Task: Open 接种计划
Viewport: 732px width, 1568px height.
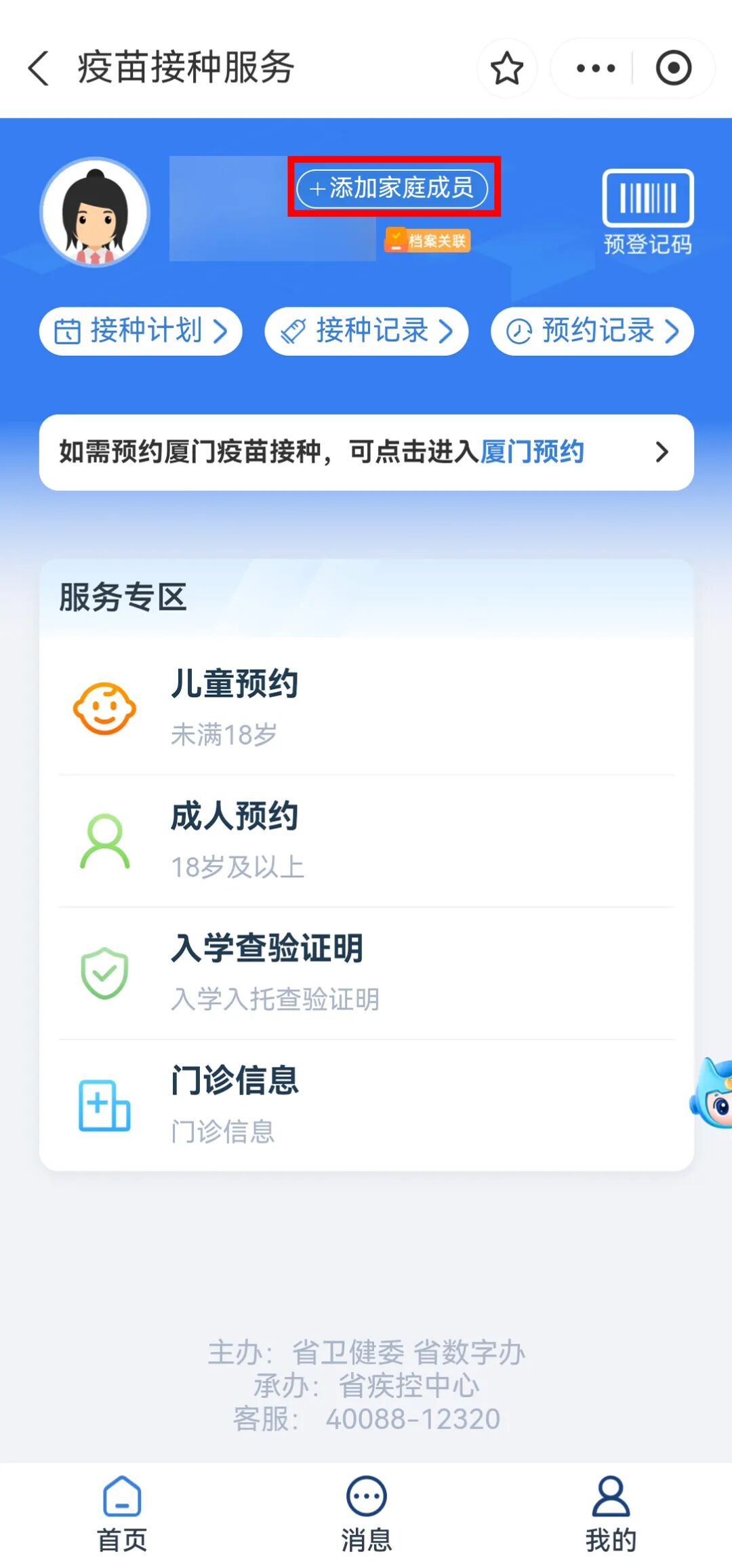Action: click(141, 331)
